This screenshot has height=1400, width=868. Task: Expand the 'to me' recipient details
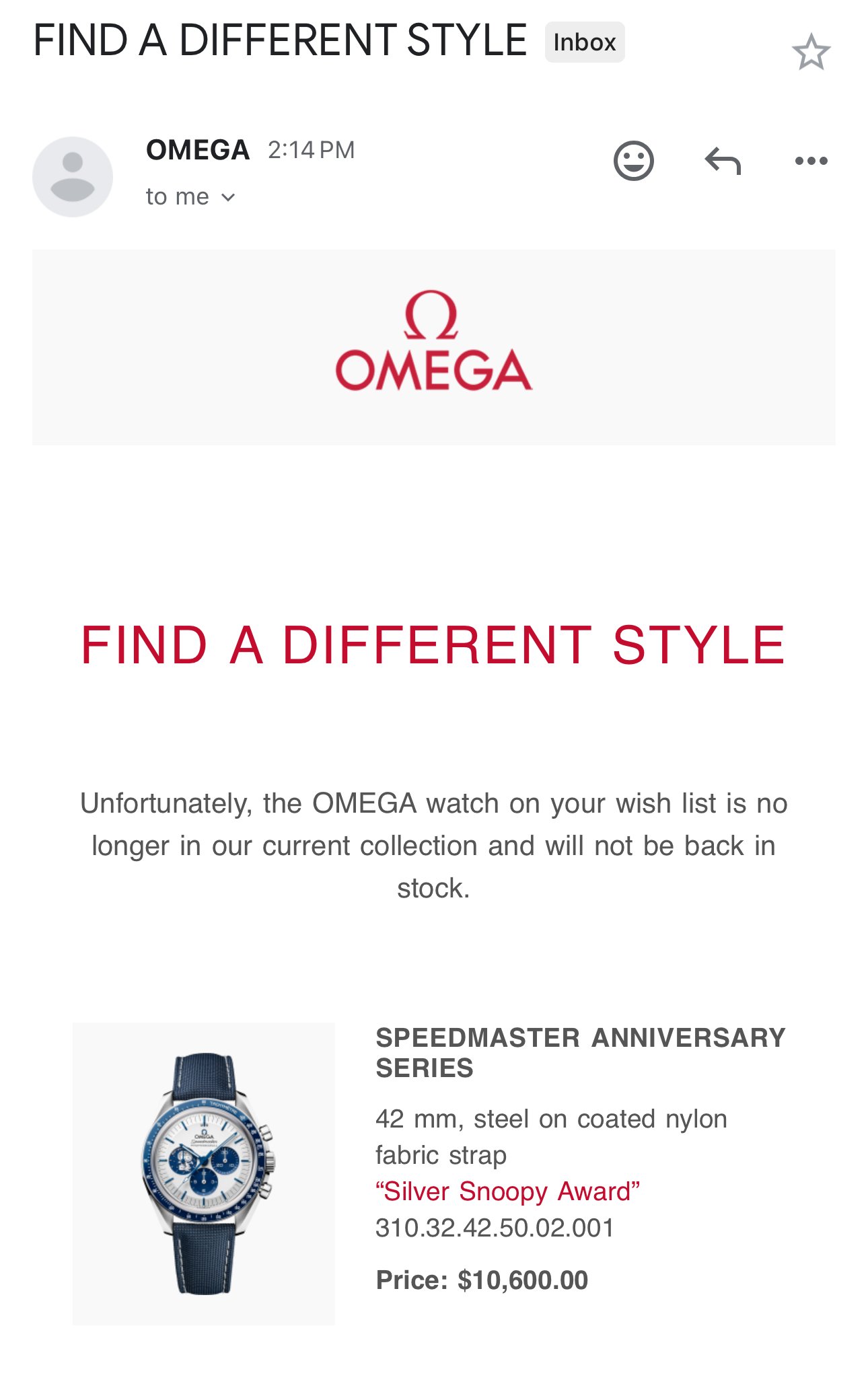click(190, 197)
